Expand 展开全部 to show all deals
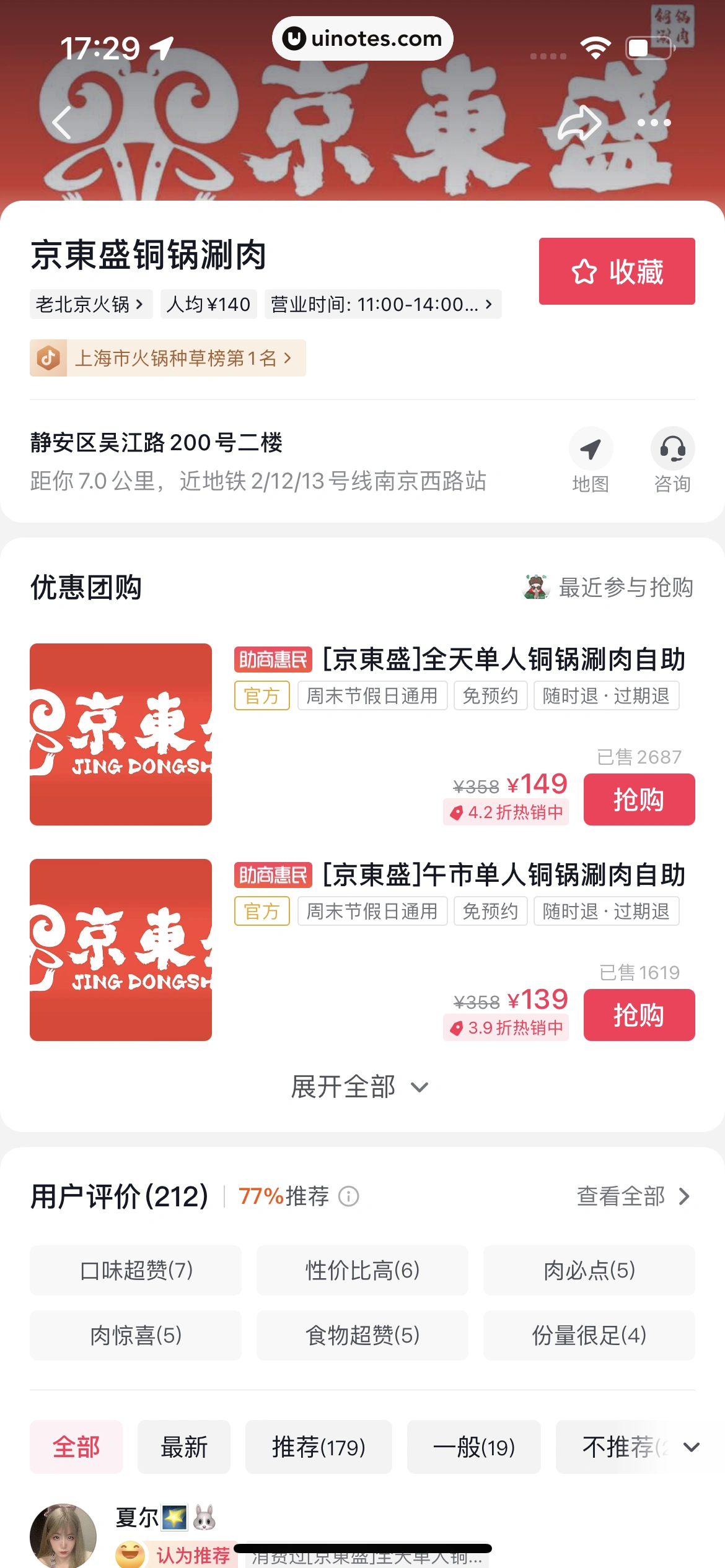Screen dimensions: 725x1568 362,1086
